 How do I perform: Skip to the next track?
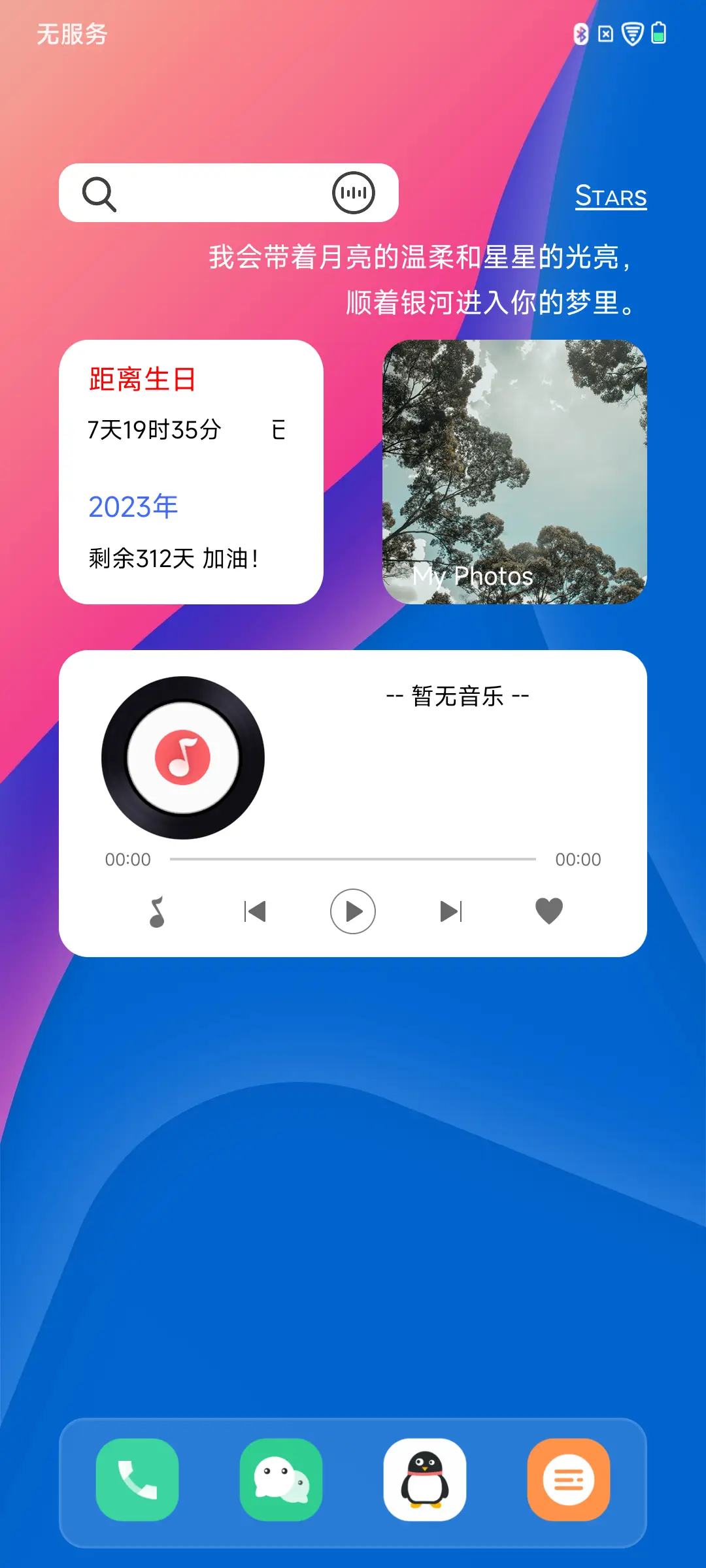[450, 911]
